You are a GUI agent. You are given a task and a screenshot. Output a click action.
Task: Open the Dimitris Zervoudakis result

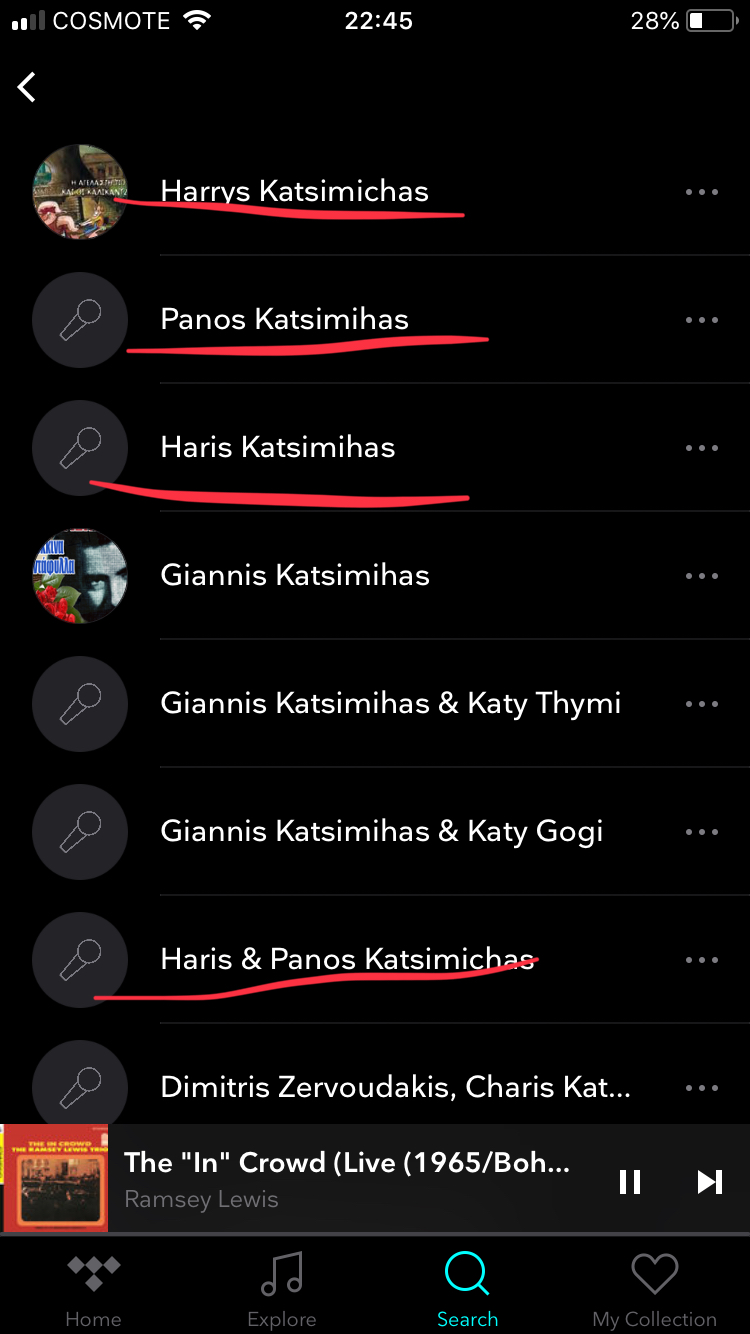click(x=395, y=1087)
